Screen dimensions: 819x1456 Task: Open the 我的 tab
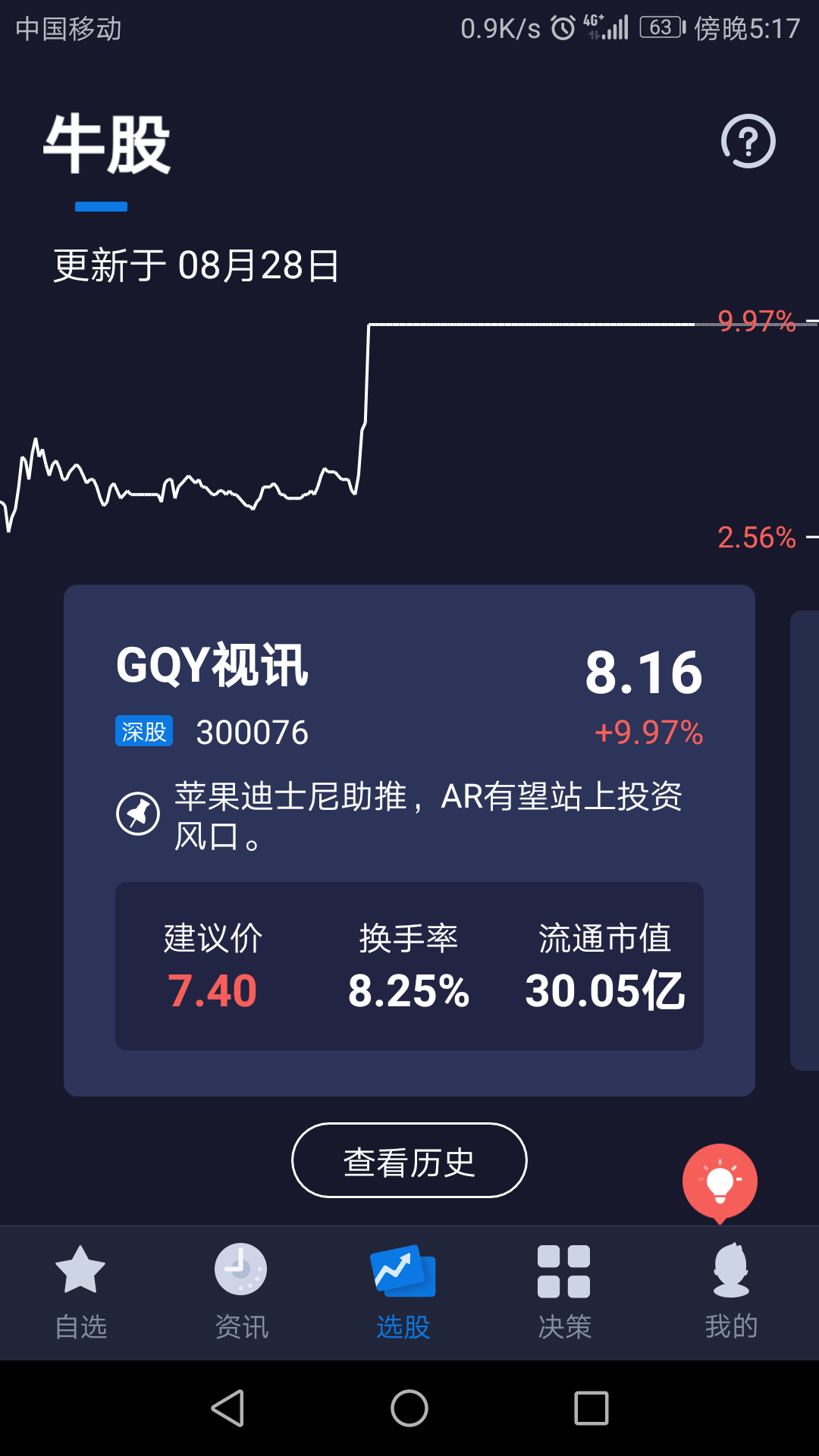pos(731,1292)
